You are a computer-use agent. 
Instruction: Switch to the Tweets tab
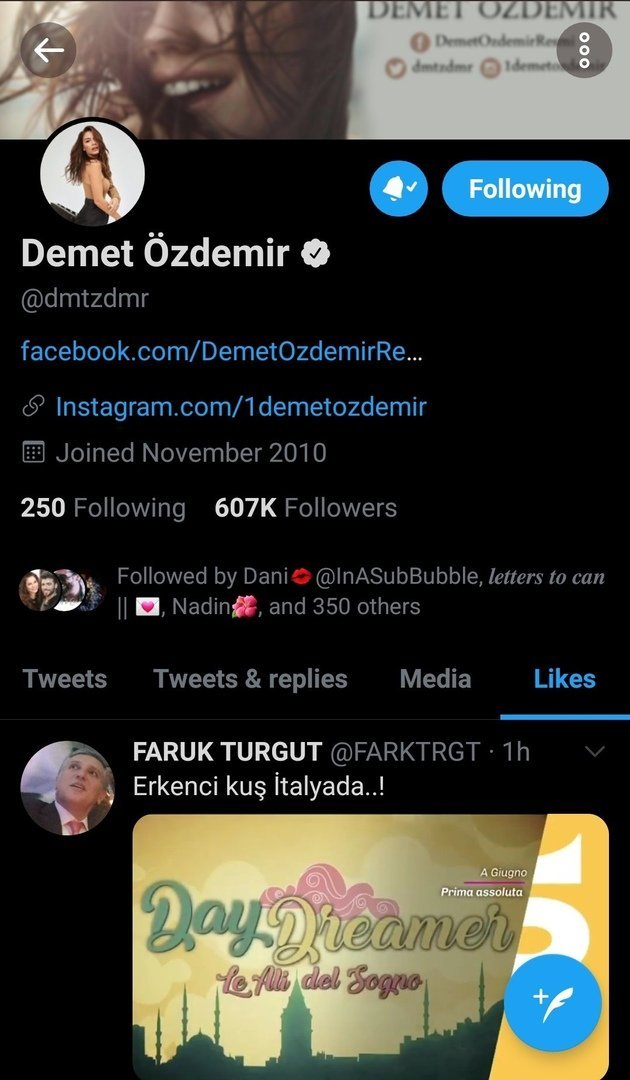tap(65, 679)
